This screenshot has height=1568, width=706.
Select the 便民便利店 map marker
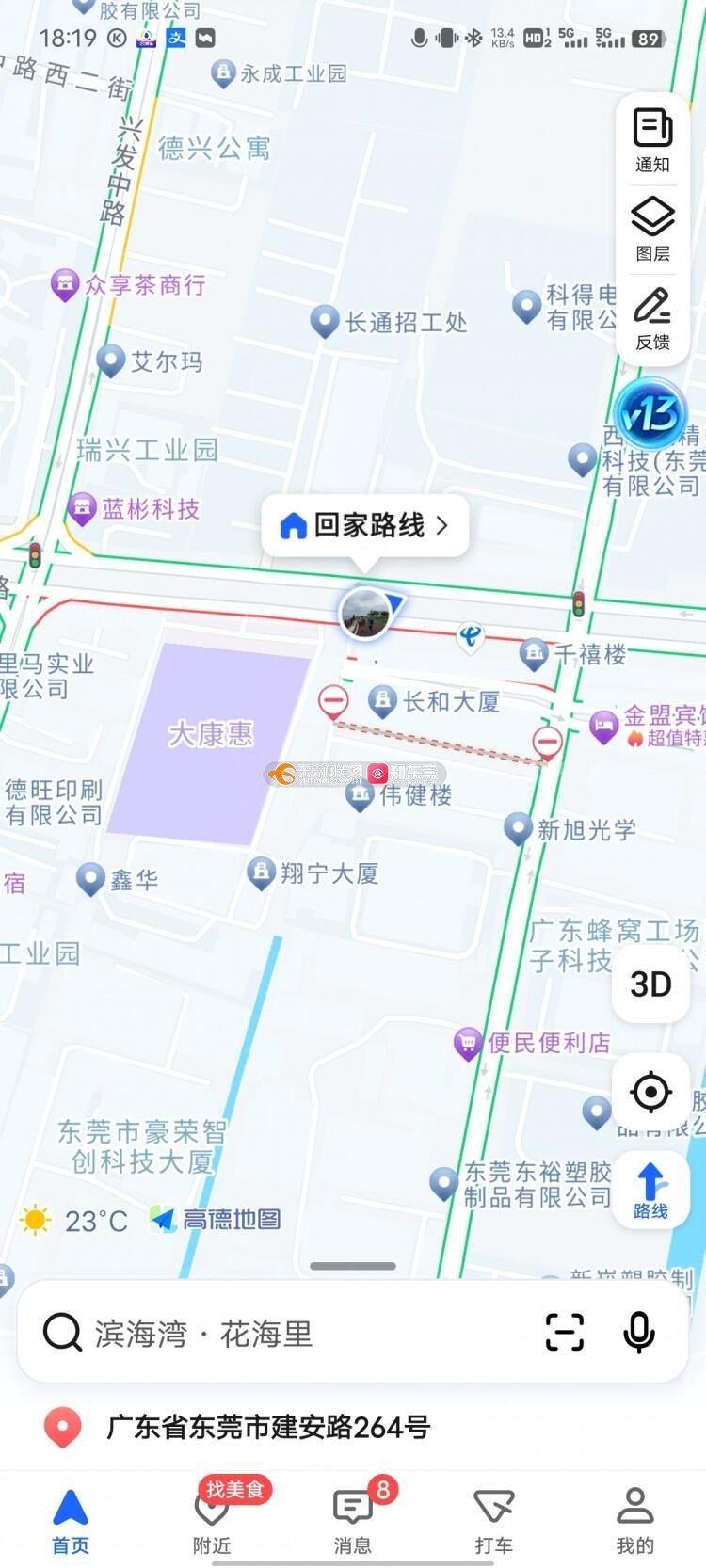[468, 1043]
